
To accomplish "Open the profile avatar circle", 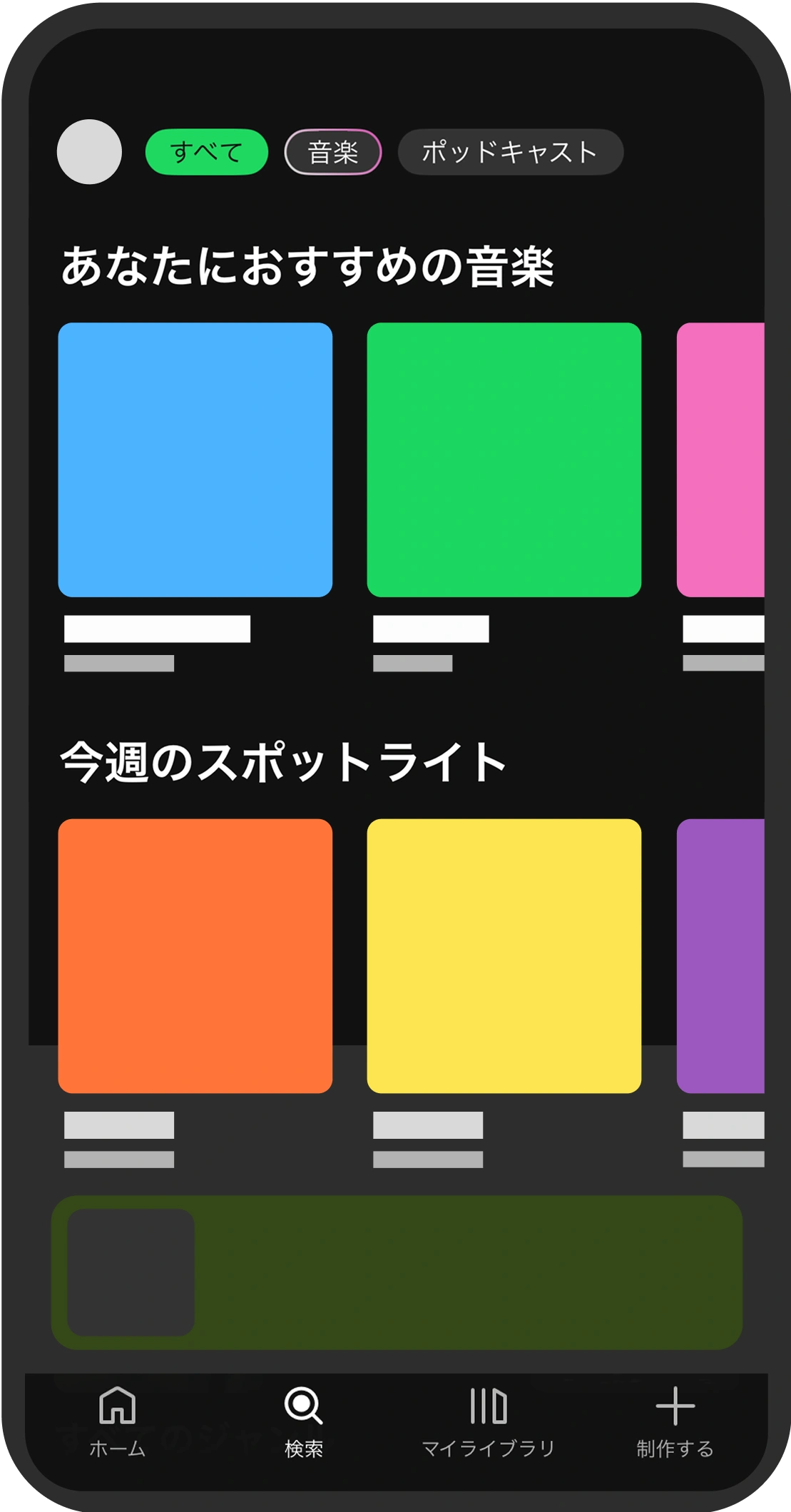I will tap(89, 152).
